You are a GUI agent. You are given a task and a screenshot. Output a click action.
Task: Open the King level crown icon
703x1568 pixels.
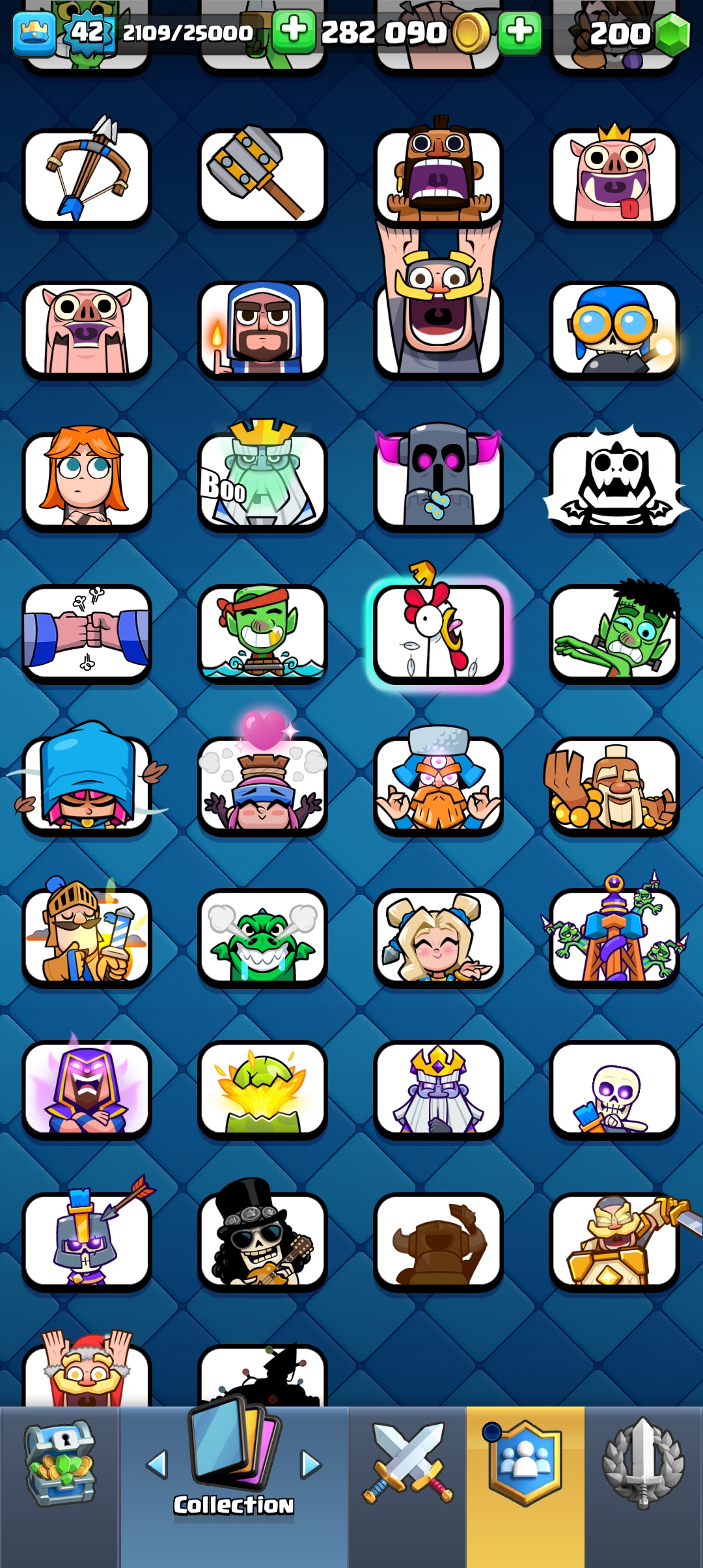point(34,33)
